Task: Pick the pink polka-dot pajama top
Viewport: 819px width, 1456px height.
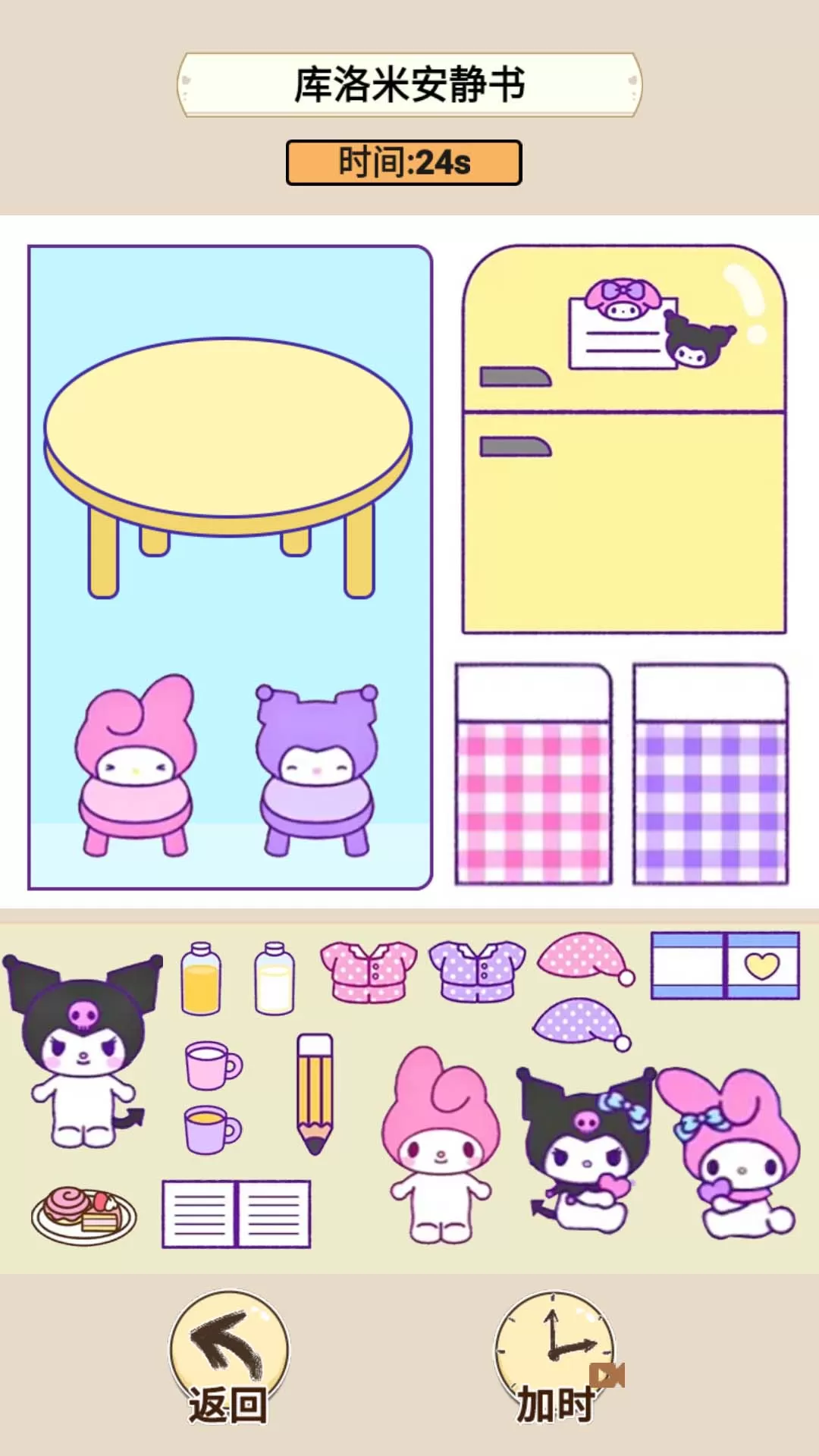Action: [x=369, y=971]
